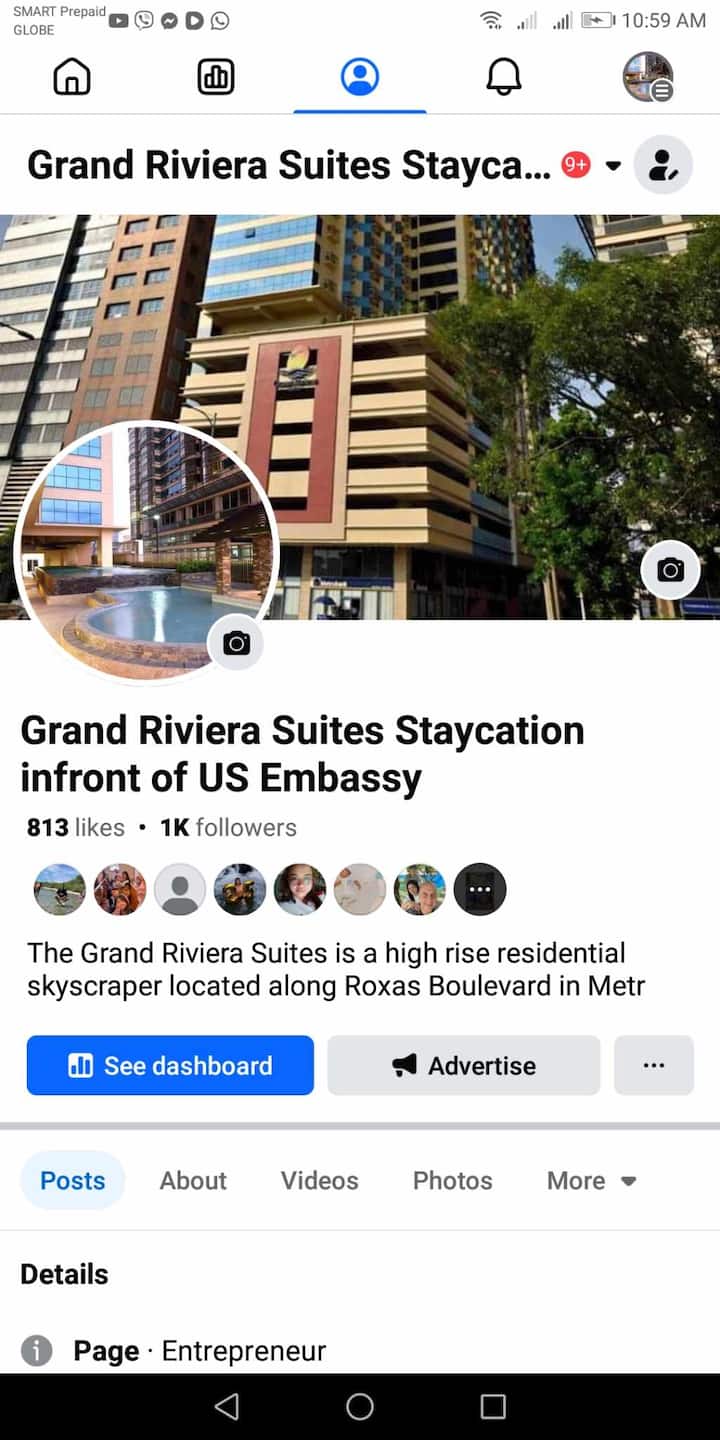Switch to the Photos tab
The image size is (720, 1440).
[452, 1181]
